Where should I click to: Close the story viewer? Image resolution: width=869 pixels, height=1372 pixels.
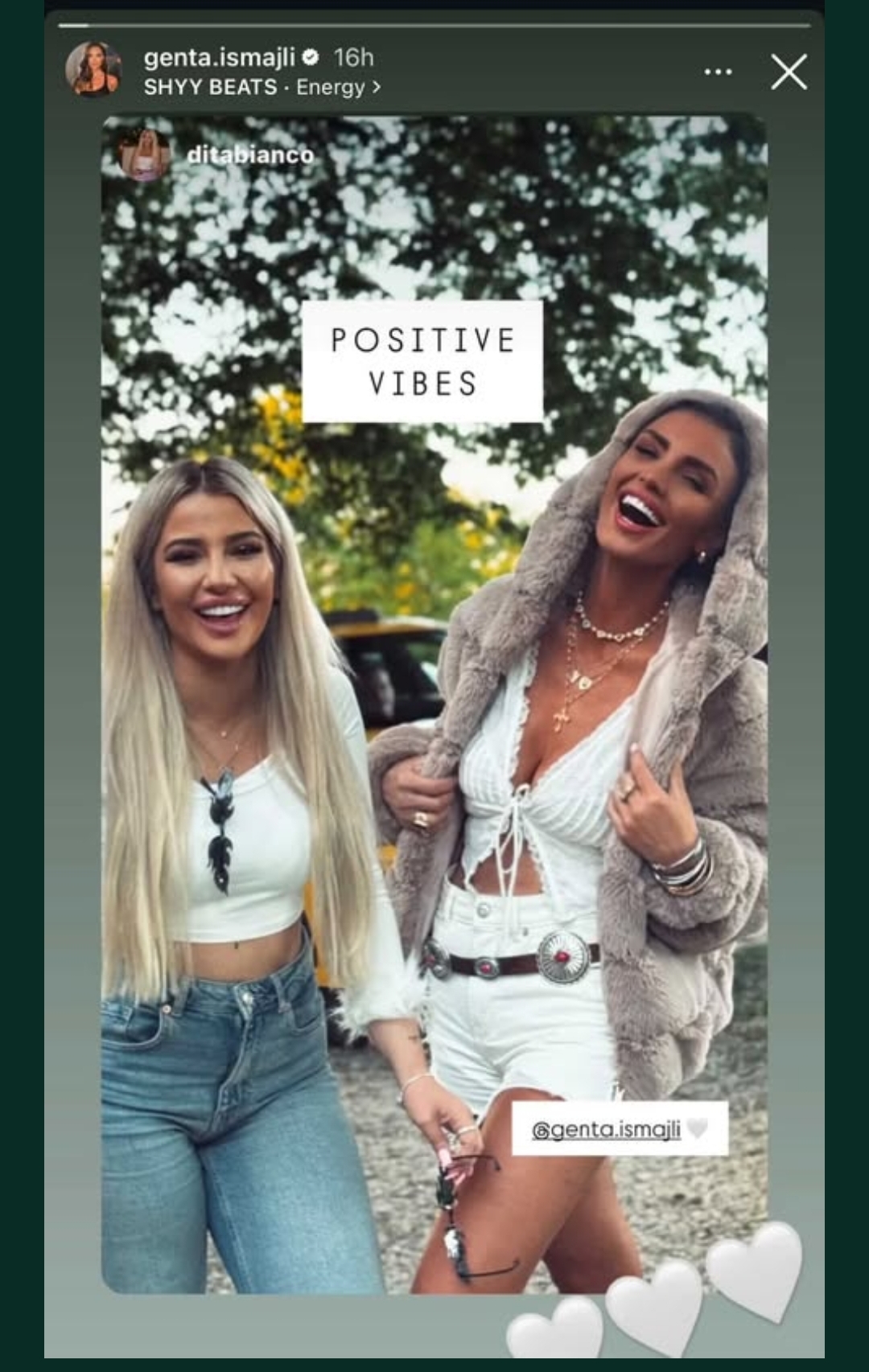[x=789, y=72]
